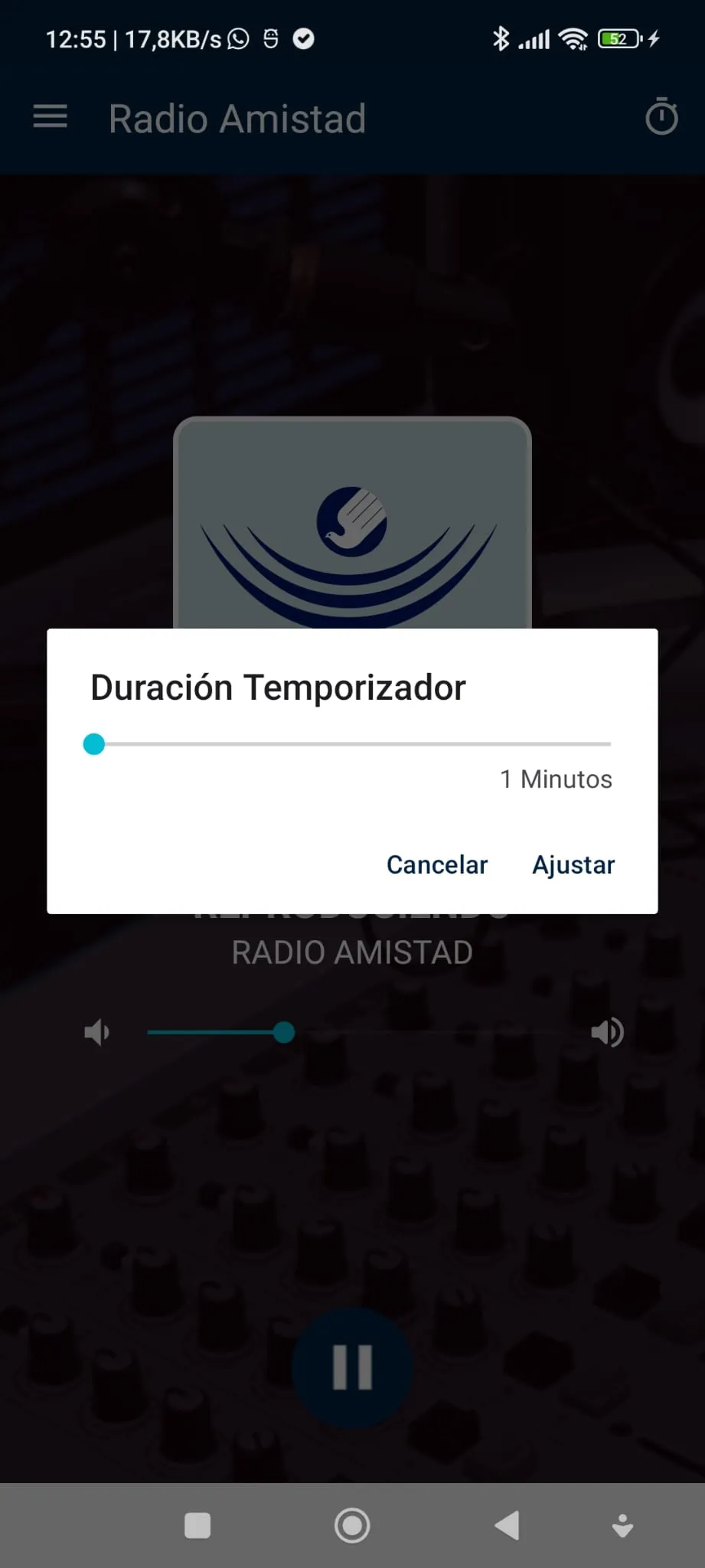The image size is (705, 1568).
Task: Tap the clock in the status bar
Action: 74,38
